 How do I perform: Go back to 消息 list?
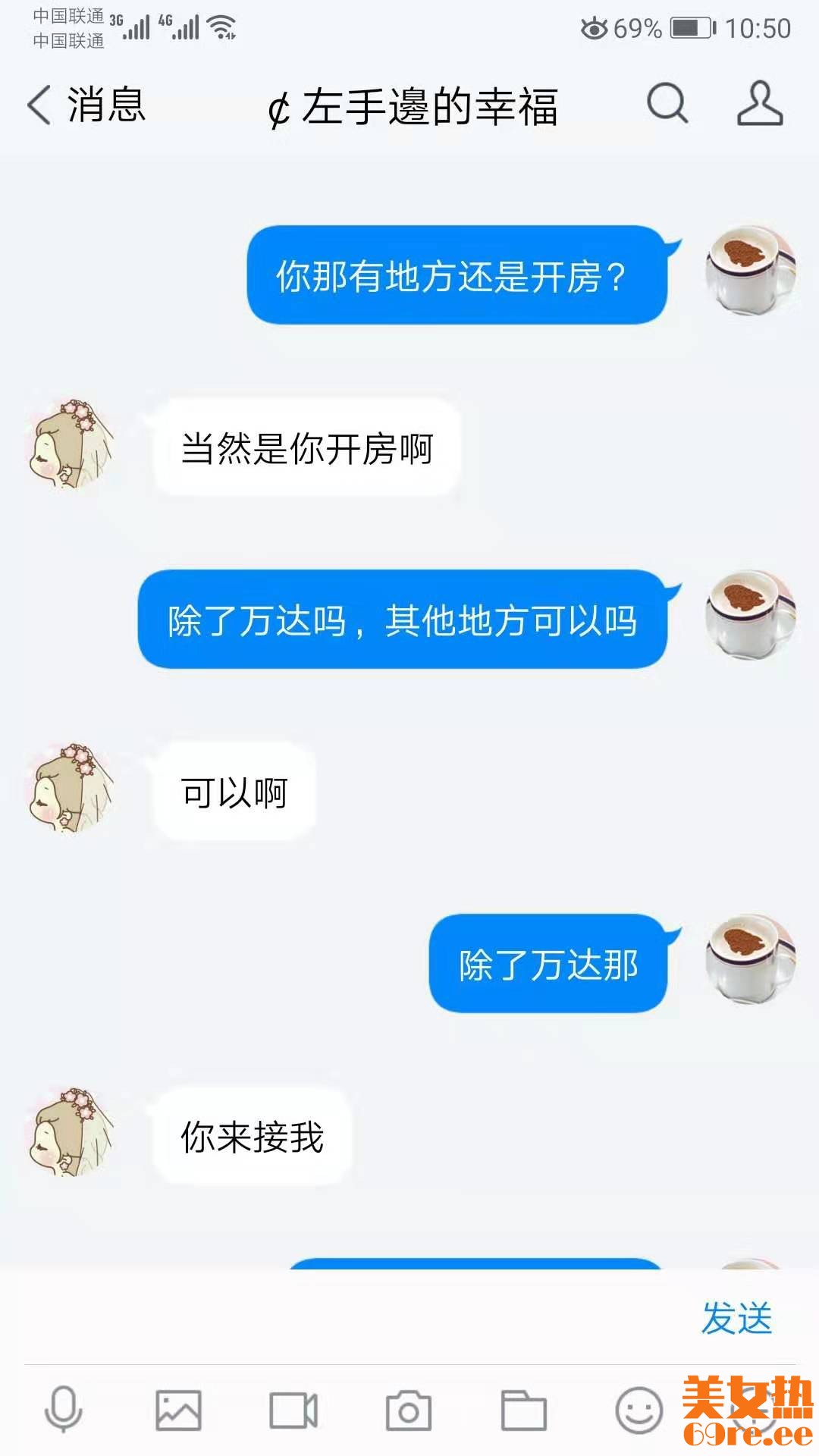coord(83,105)
